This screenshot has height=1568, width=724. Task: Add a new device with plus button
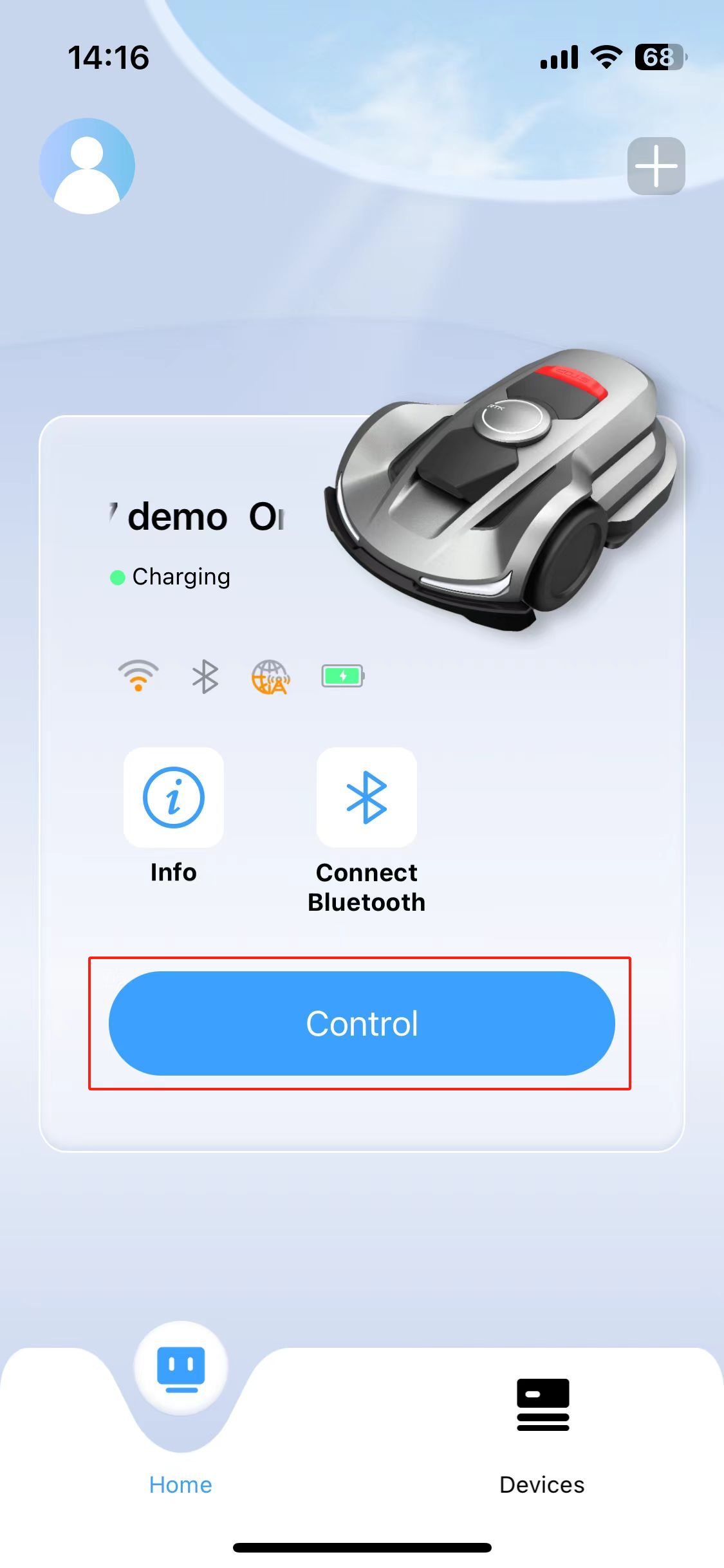[656, 166]
